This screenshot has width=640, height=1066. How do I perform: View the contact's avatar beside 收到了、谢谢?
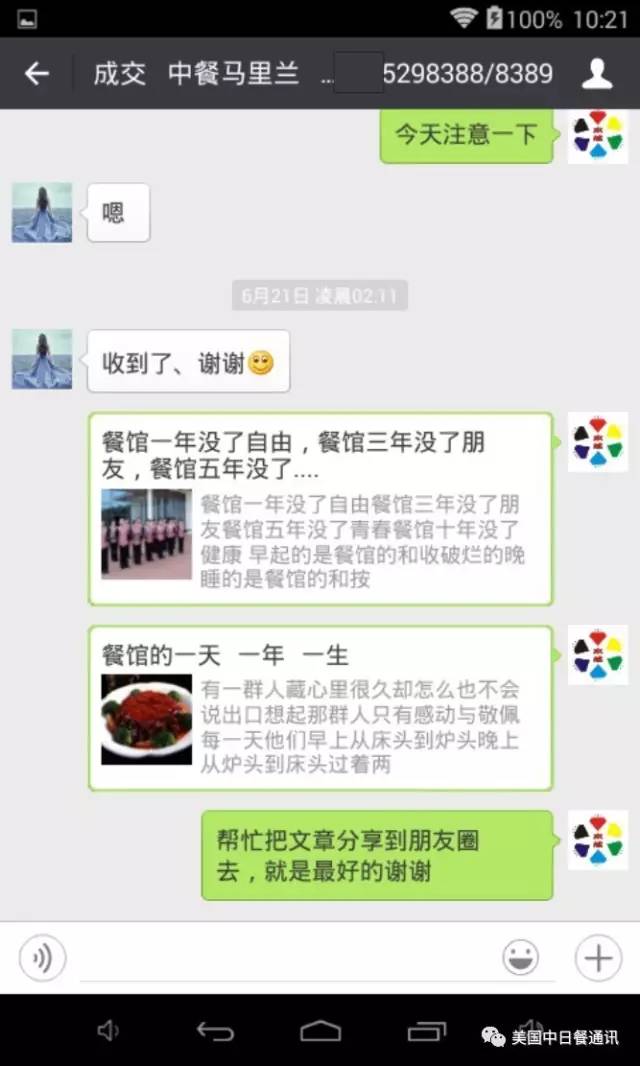pos(42,360)
